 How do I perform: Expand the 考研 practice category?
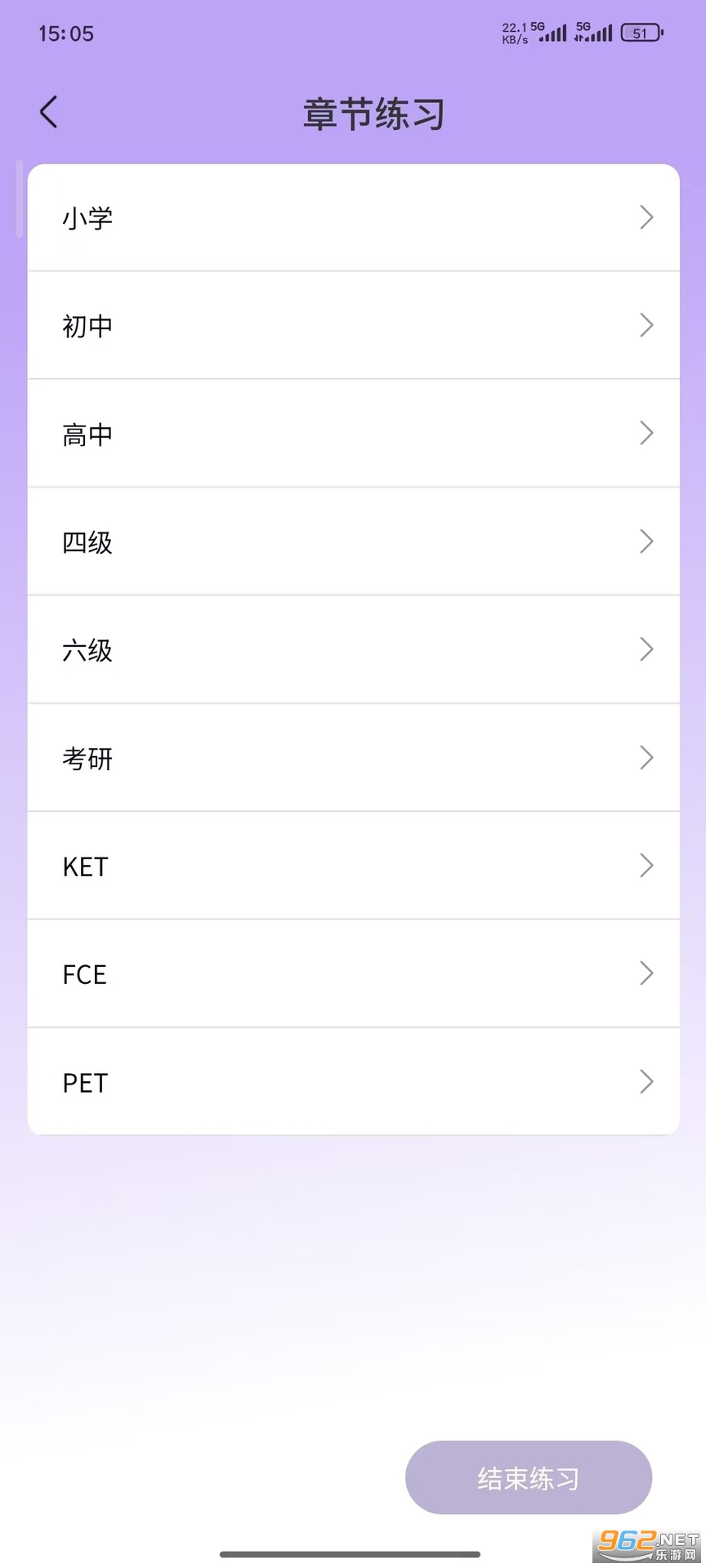(353, 758)
